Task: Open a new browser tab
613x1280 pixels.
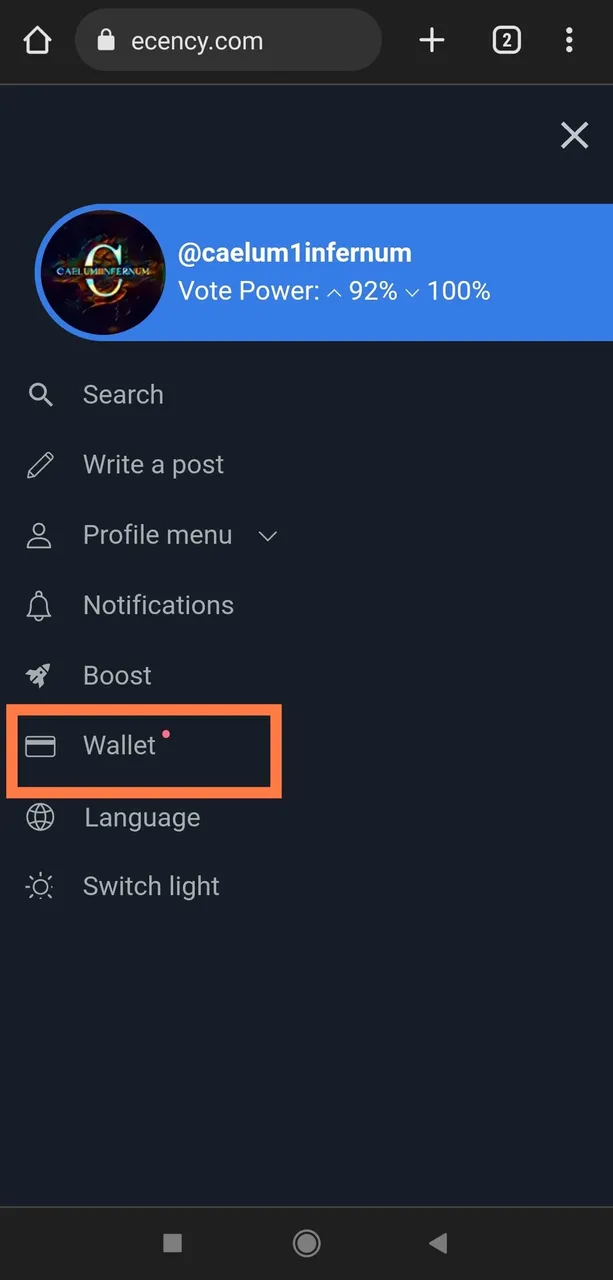Action: click(x=431, y=40)
